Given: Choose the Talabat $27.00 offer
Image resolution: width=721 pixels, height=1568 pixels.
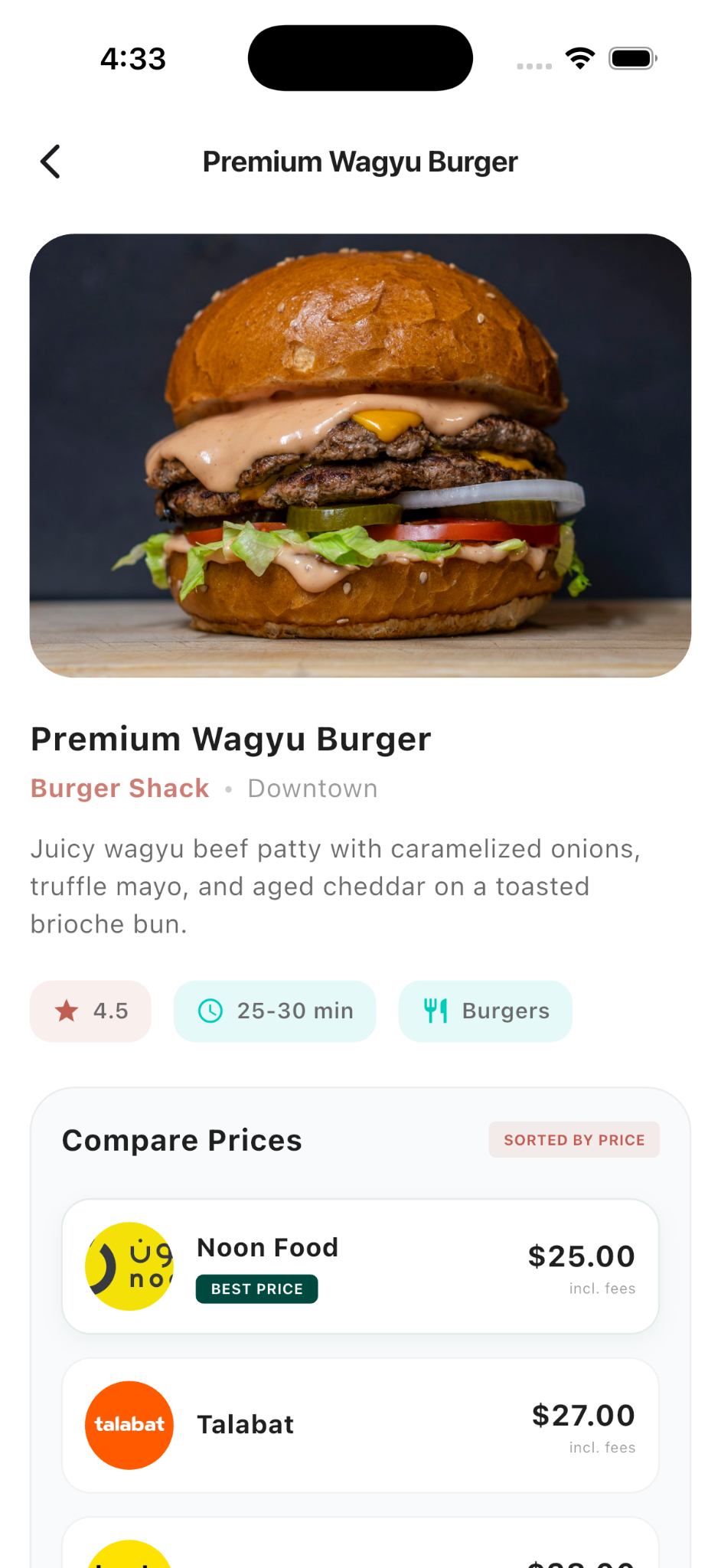Looking at the screenshot, I should 360,1425.
